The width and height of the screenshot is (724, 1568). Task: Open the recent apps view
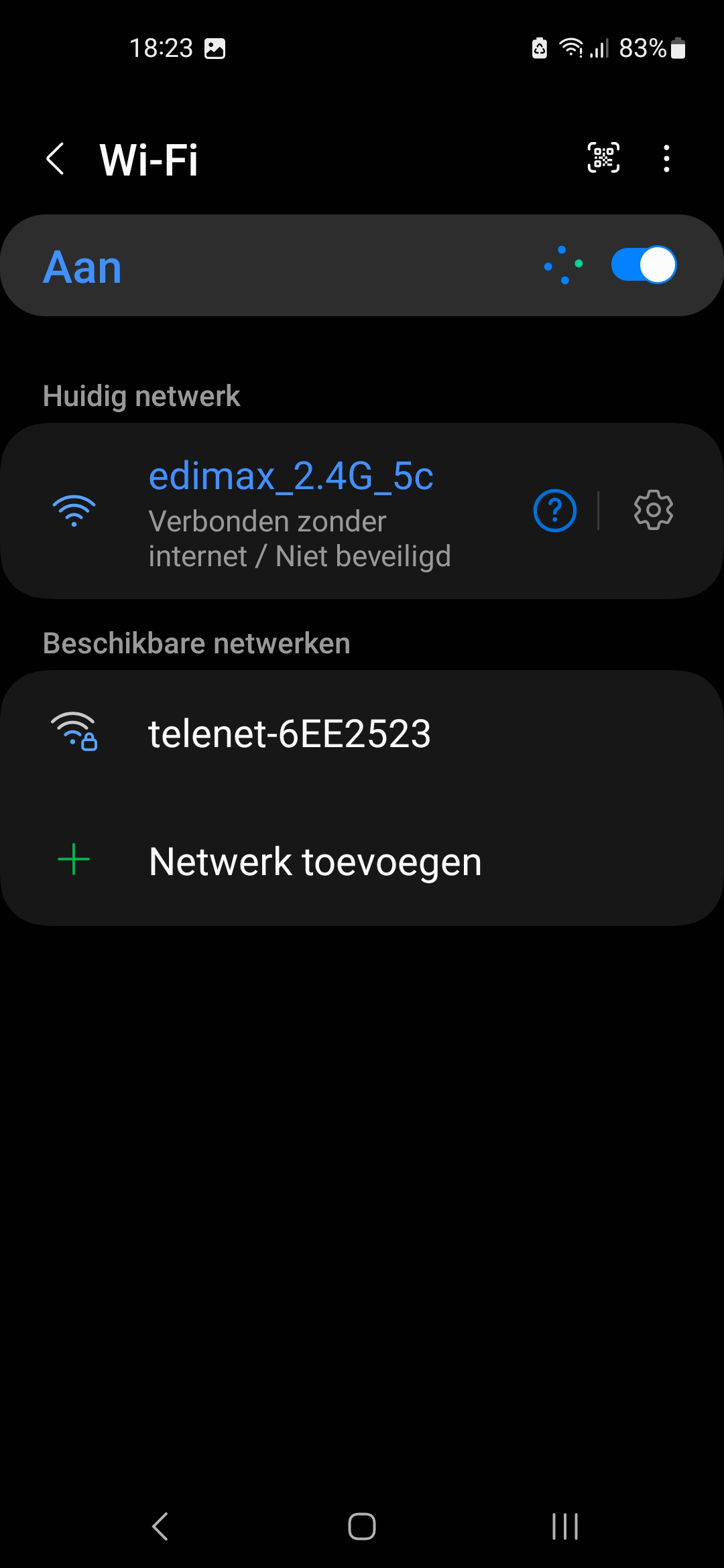click(565, 1526)
